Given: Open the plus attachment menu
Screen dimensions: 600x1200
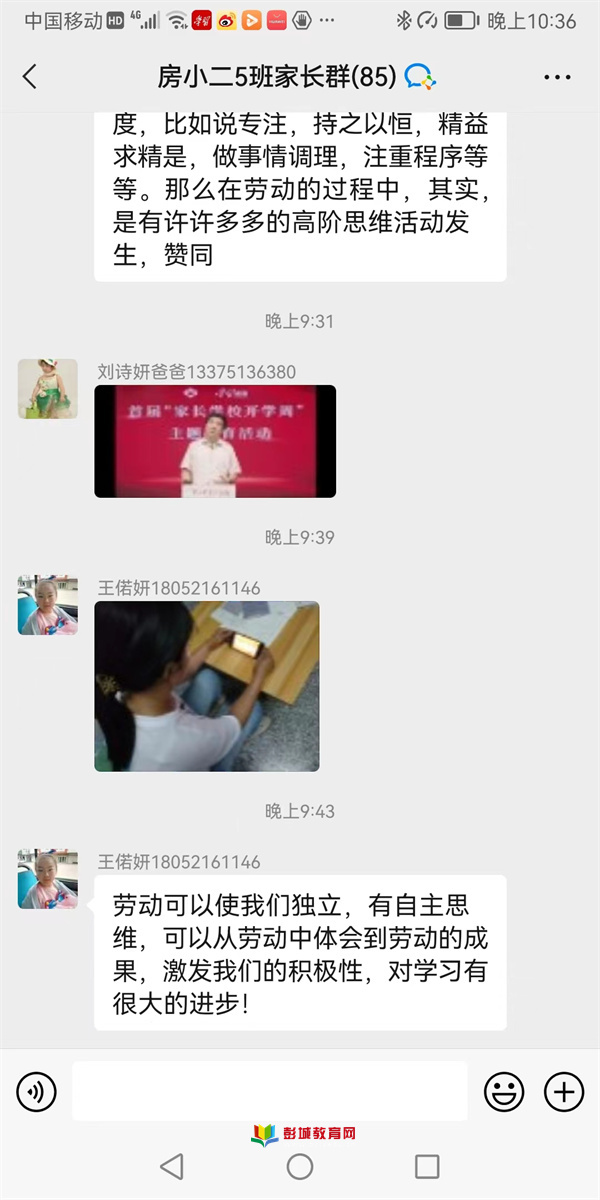Looking at the screenshot, I should point(564,1091).
